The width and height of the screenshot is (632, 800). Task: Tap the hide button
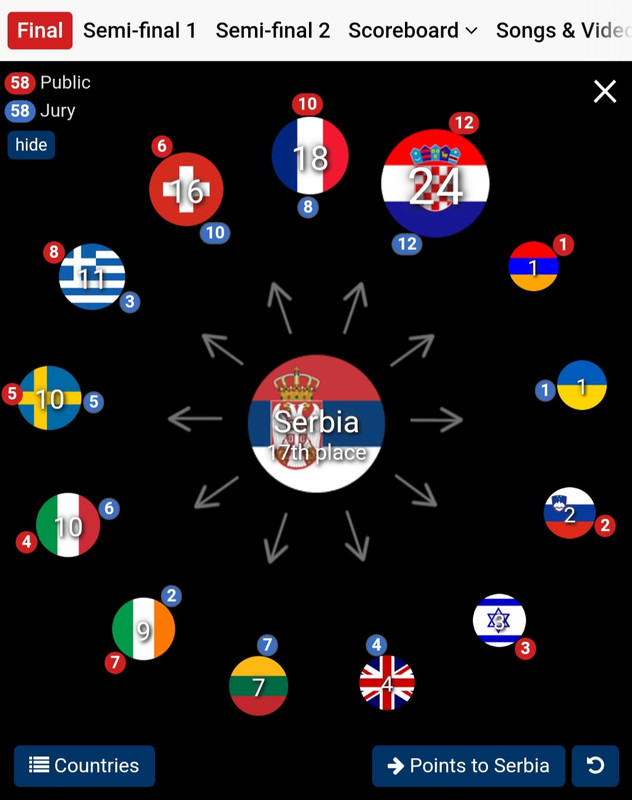tap(31, 145)
